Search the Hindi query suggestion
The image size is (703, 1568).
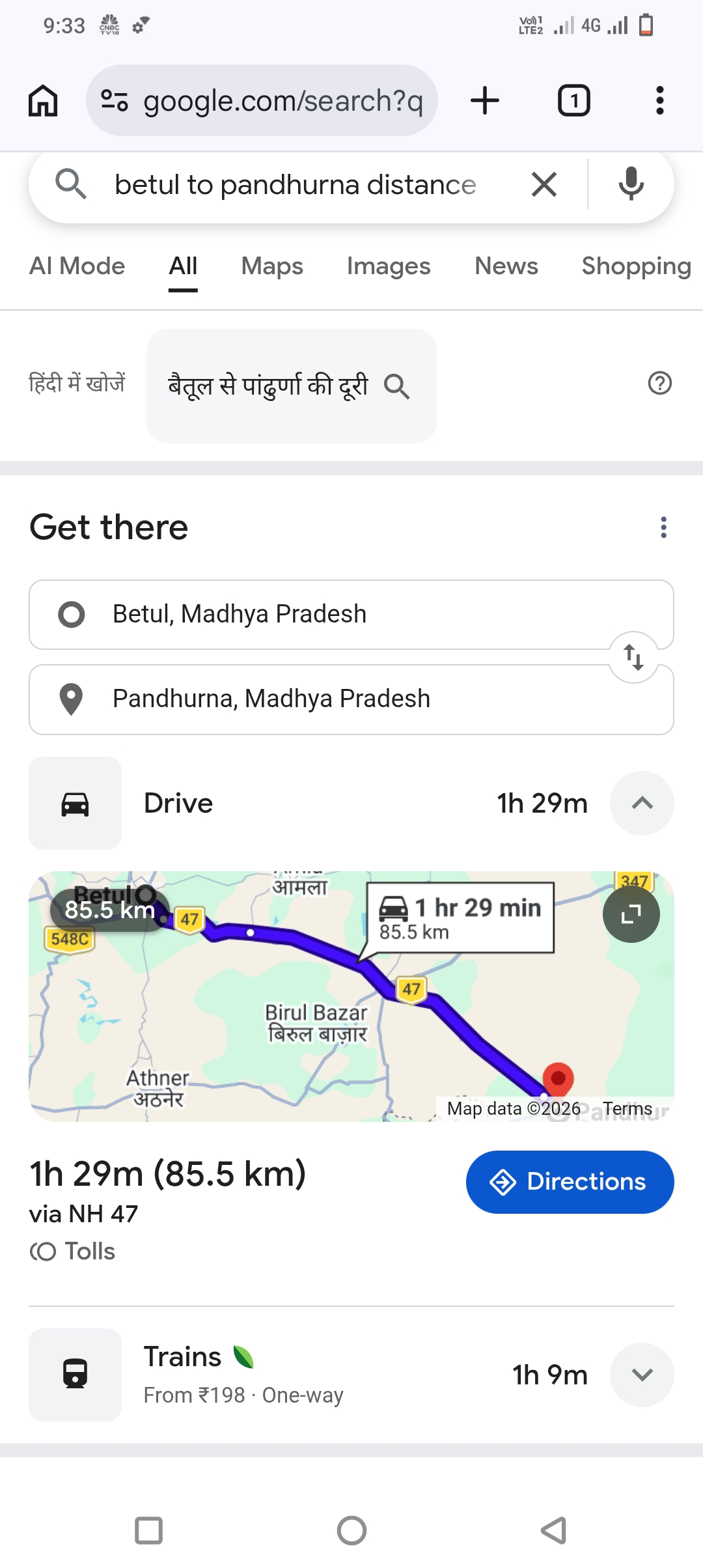291,386
